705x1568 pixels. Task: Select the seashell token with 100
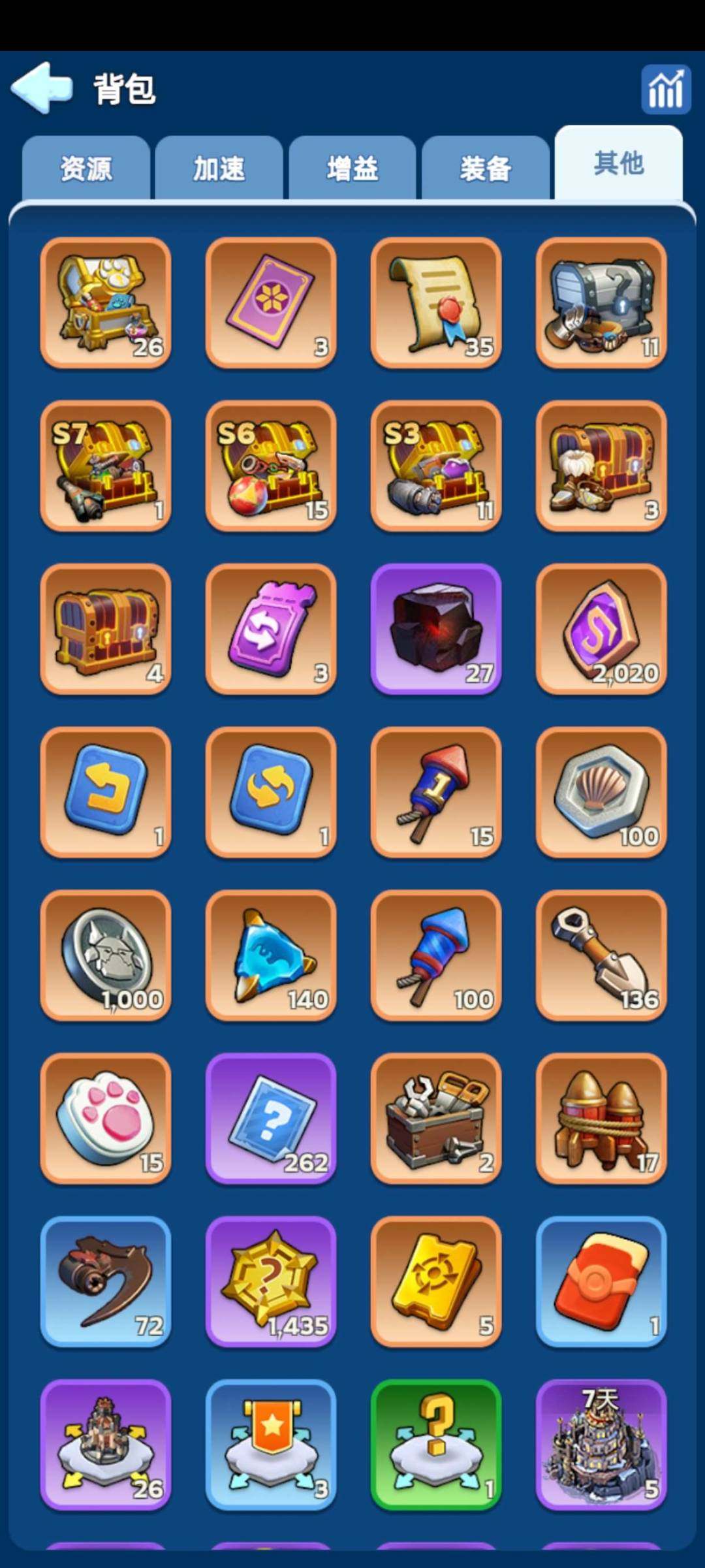(x=601, y=792)
